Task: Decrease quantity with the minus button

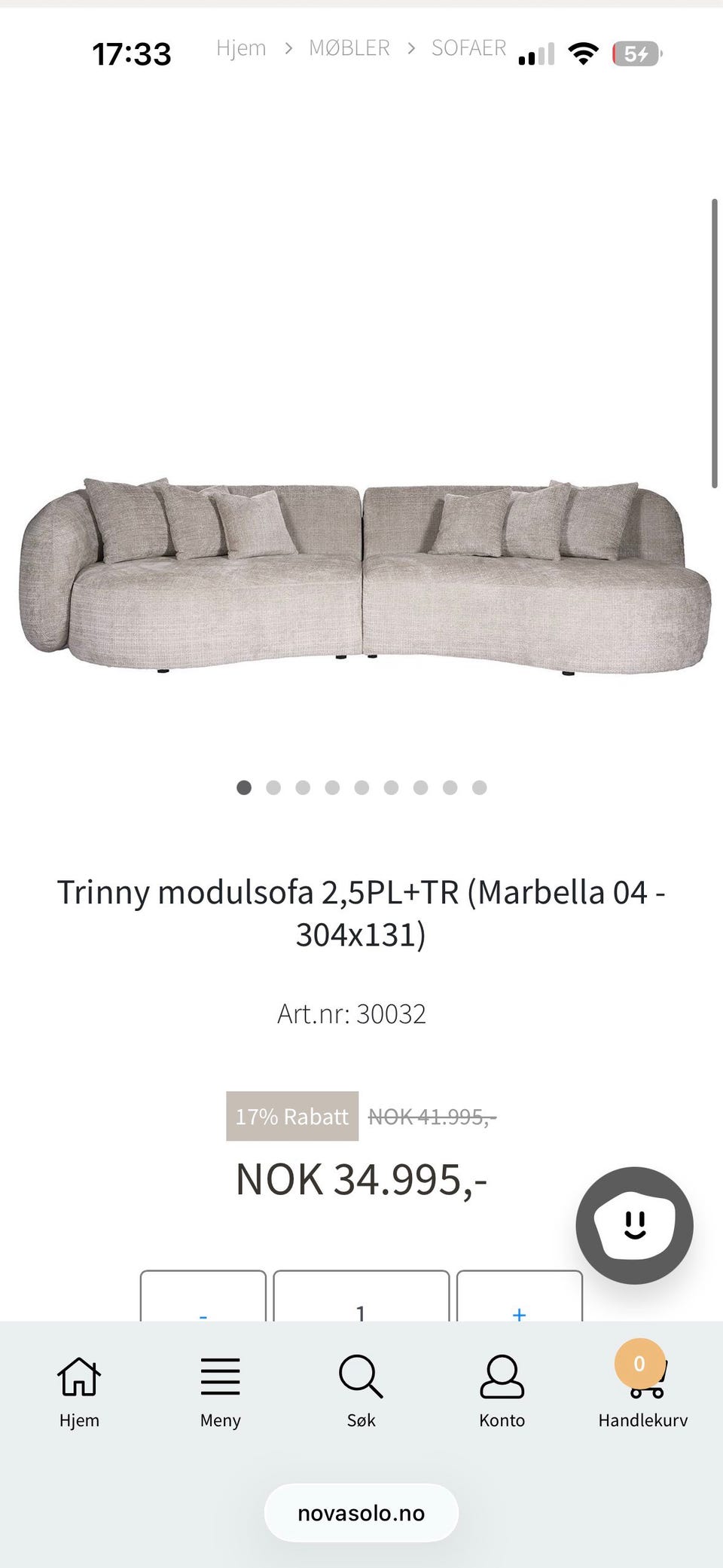Action: (203, 1296)
